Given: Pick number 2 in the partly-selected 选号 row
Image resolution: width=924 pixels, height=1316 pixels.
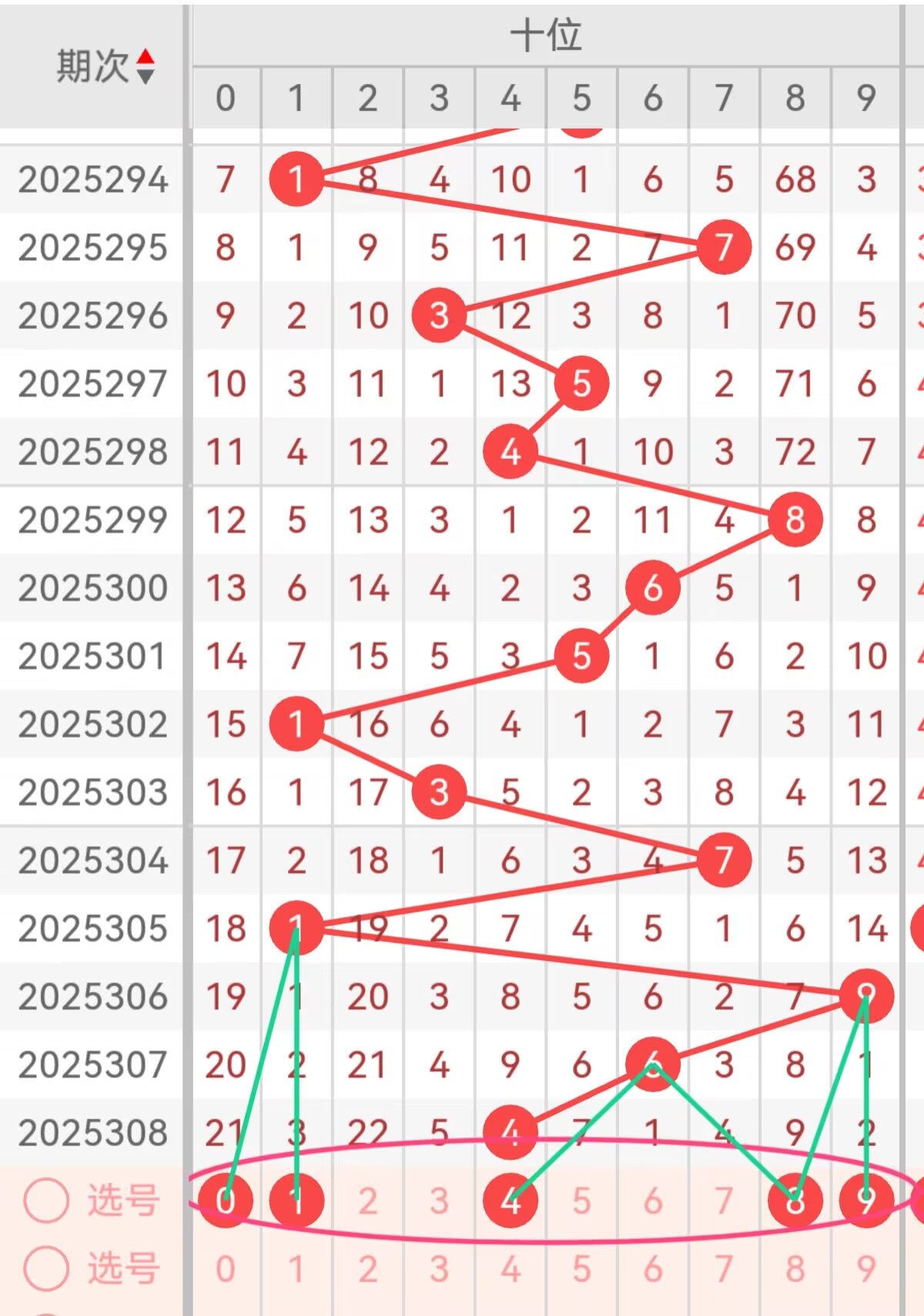Looking at the screenshot, I should tap(367, 1200).
